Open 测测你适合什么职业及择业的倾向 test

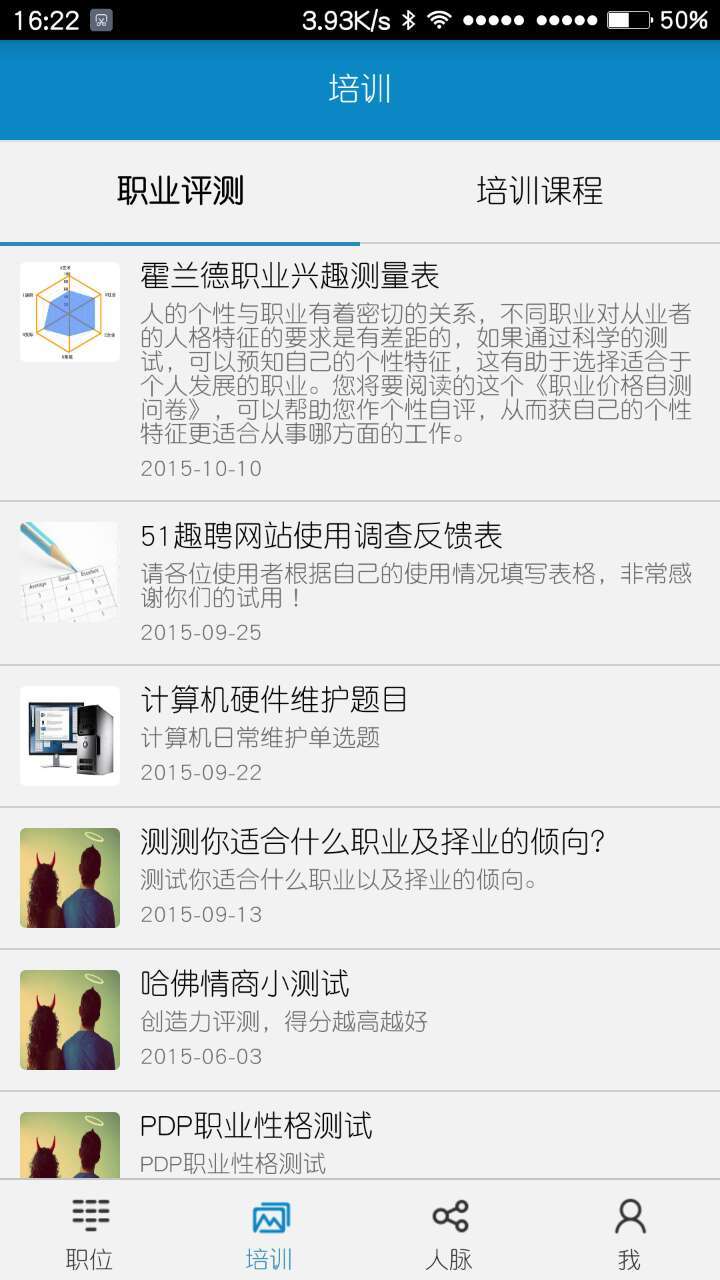pos(360,878)
